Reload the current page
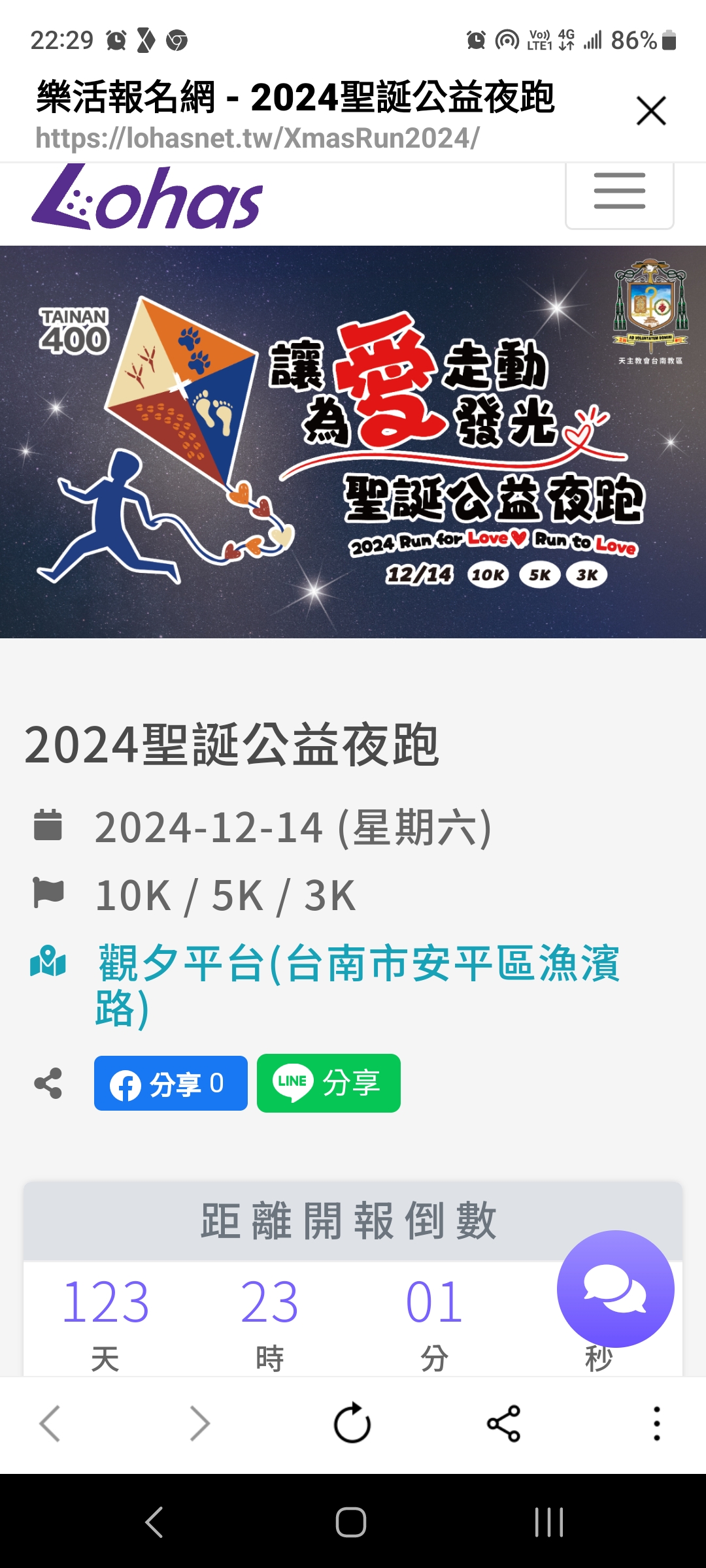 (352, 1423)
